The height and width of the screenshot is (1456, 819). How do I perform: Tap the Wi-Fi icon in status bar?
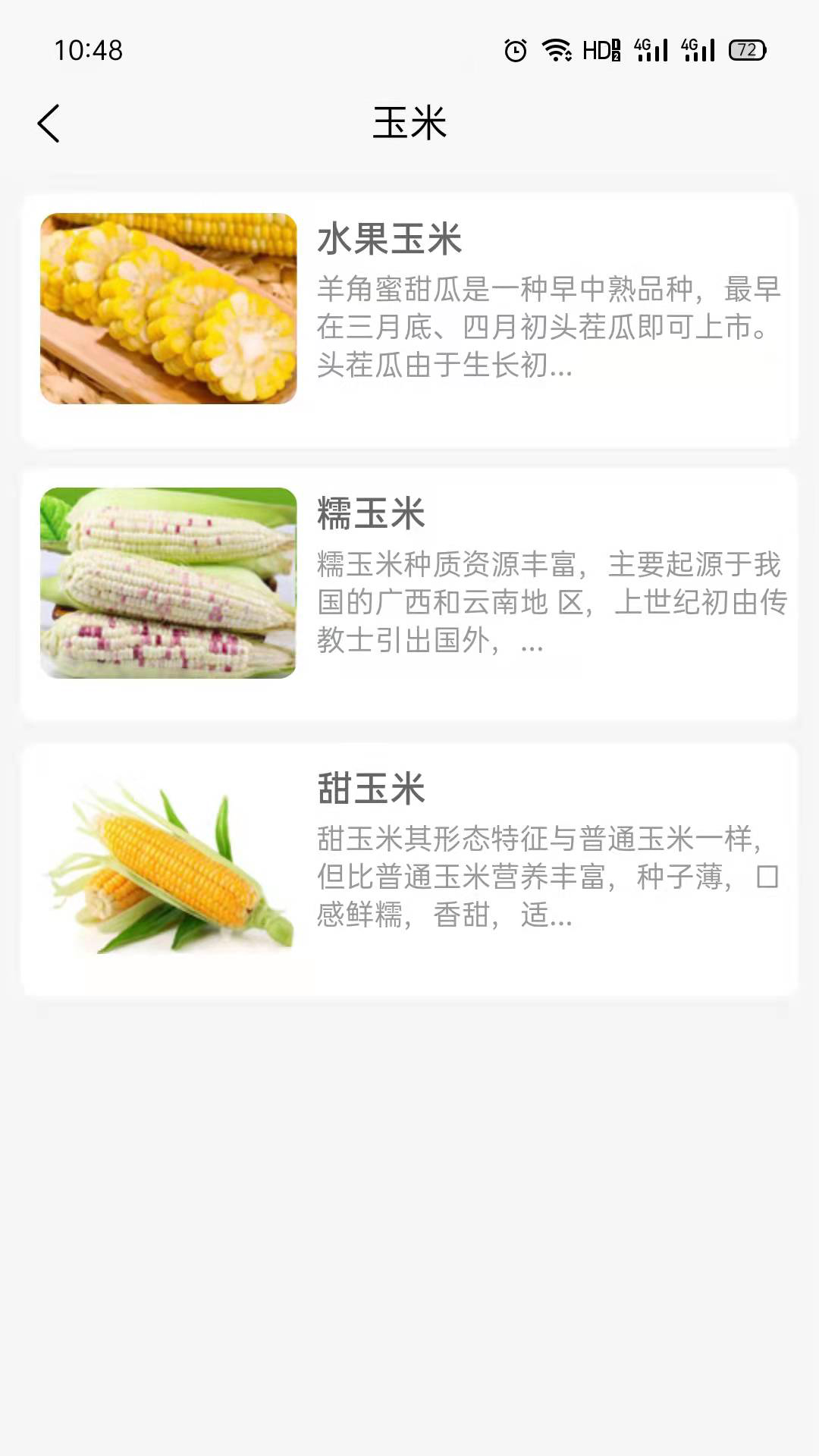(557, 49)
